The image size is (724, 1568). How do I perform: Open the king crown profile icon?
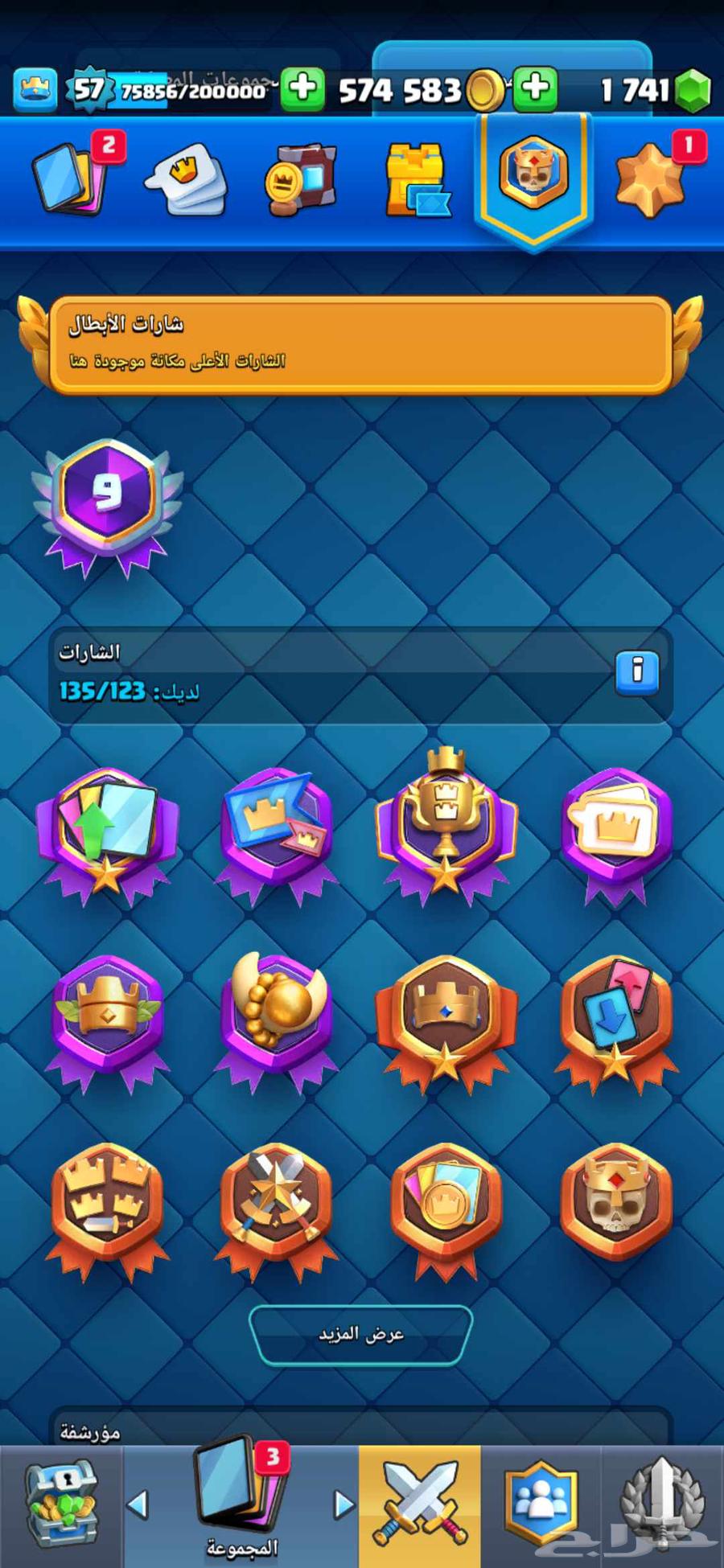click(35, 88)
